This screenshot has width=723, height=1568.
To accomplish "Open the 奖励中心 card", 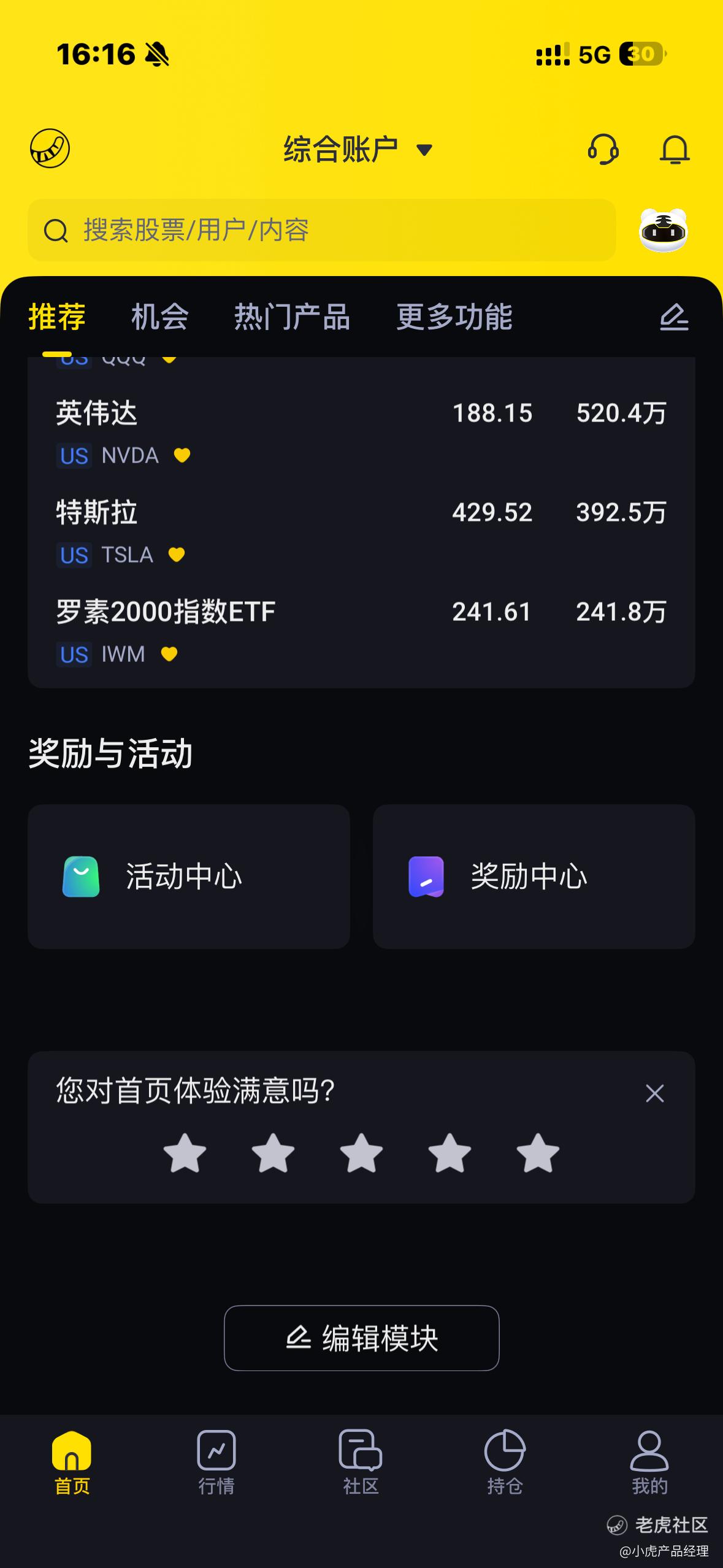I will (534, 876).
